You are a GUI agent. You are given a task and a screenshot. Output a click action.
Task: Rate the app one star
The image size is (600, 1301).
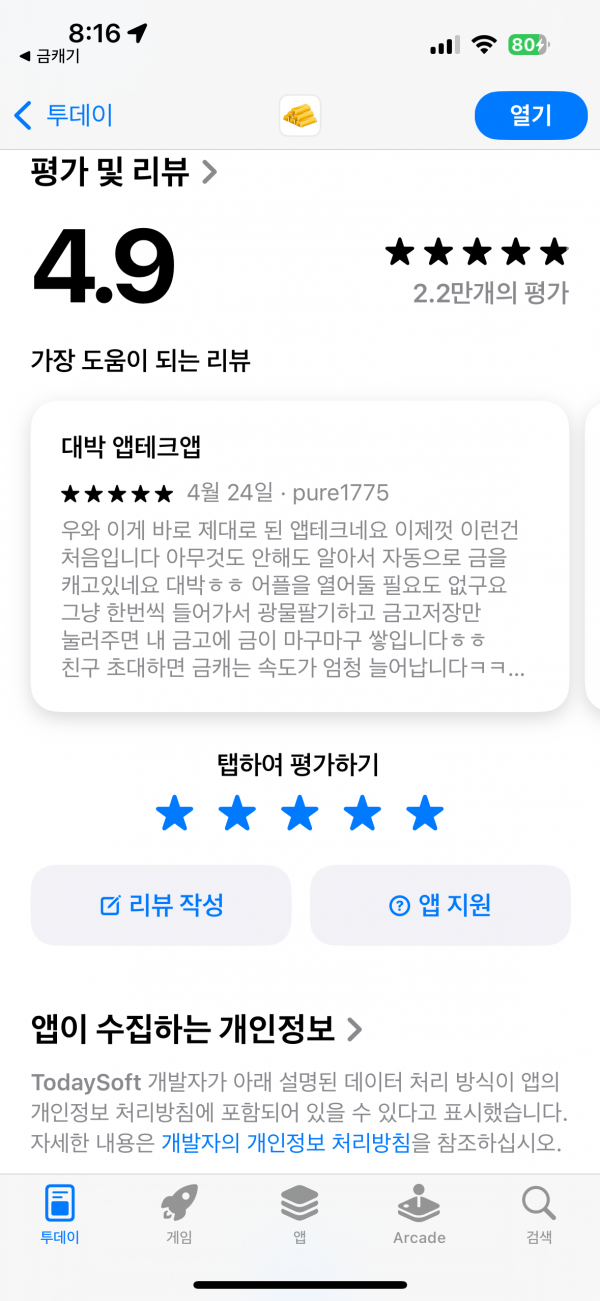[175, 814]
